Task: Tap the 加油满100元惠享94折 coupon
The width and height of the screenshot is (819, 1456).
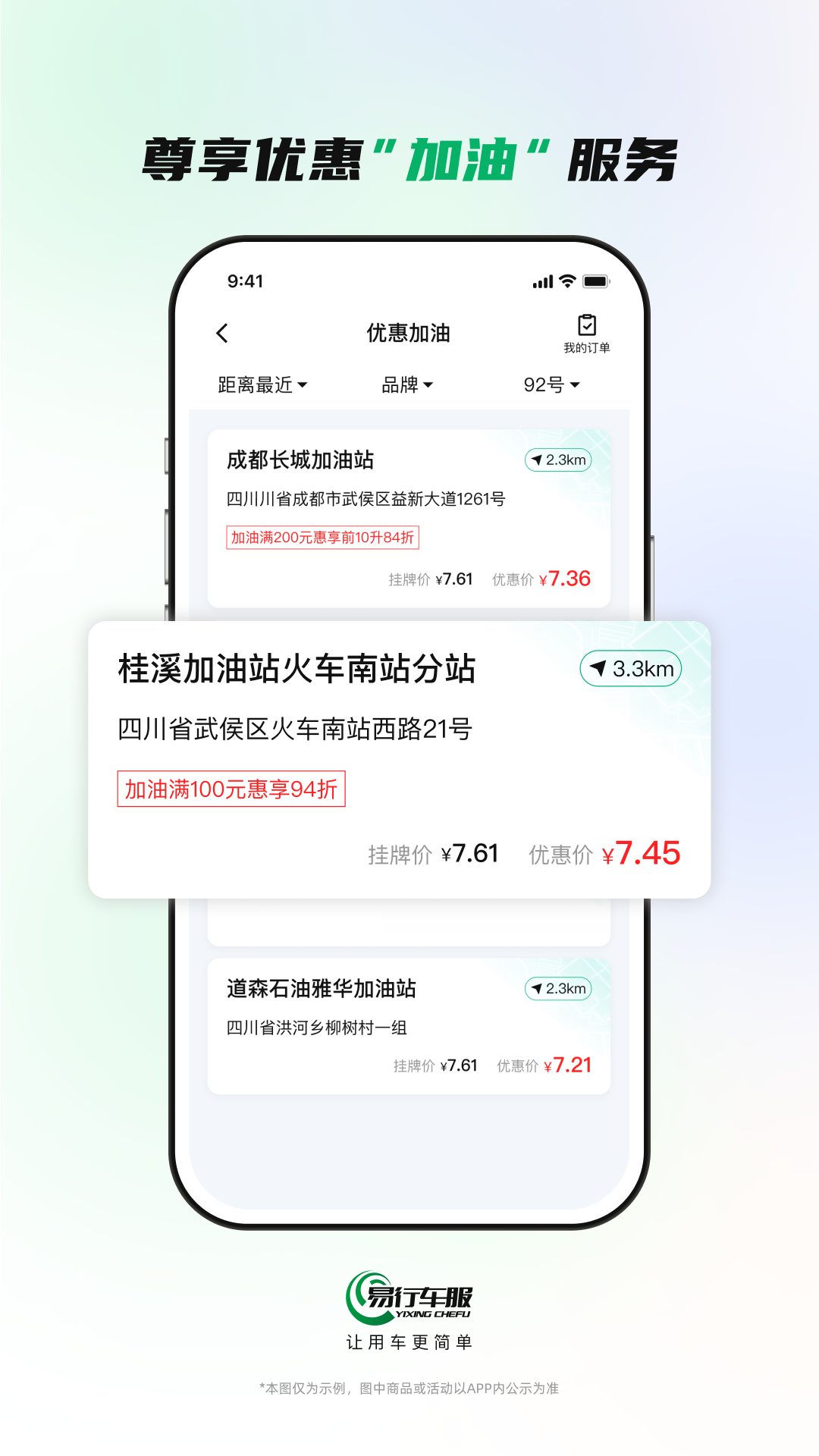Action: (x=231, y=789)
